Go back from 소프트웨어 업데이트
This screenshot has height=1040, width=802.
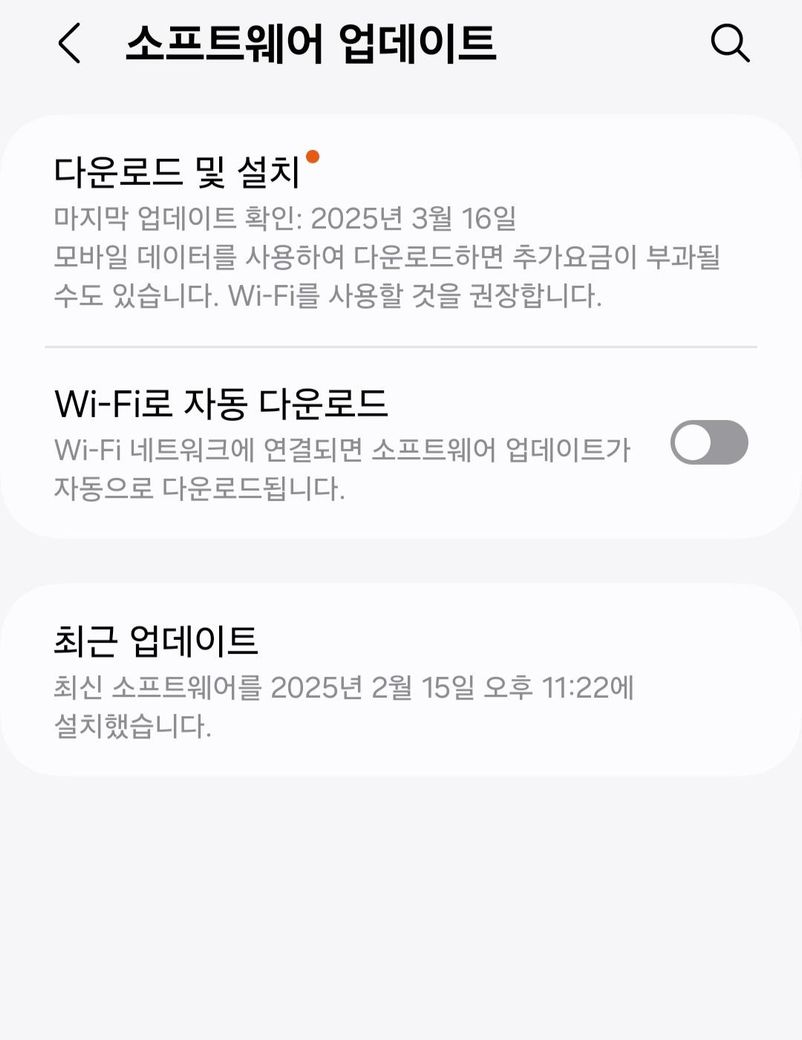coord(69,44)
